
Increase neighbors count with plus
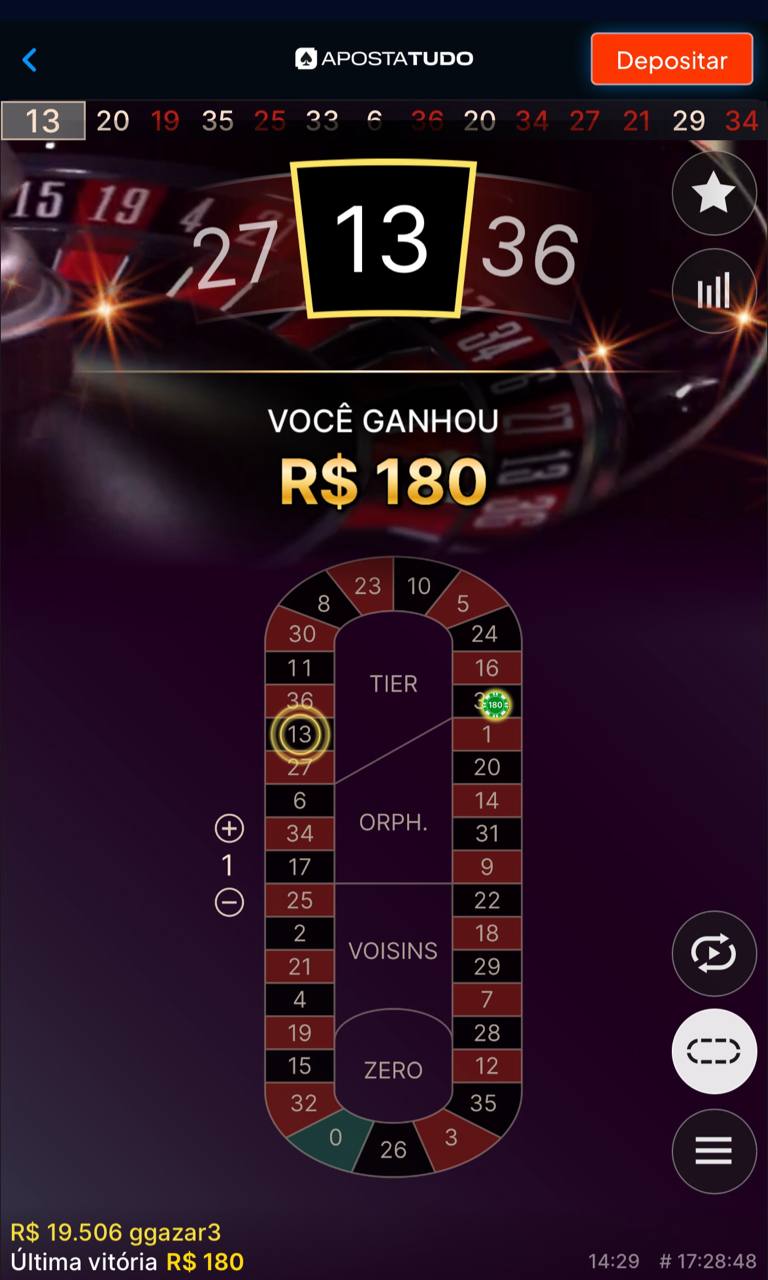tap(229, 828)
